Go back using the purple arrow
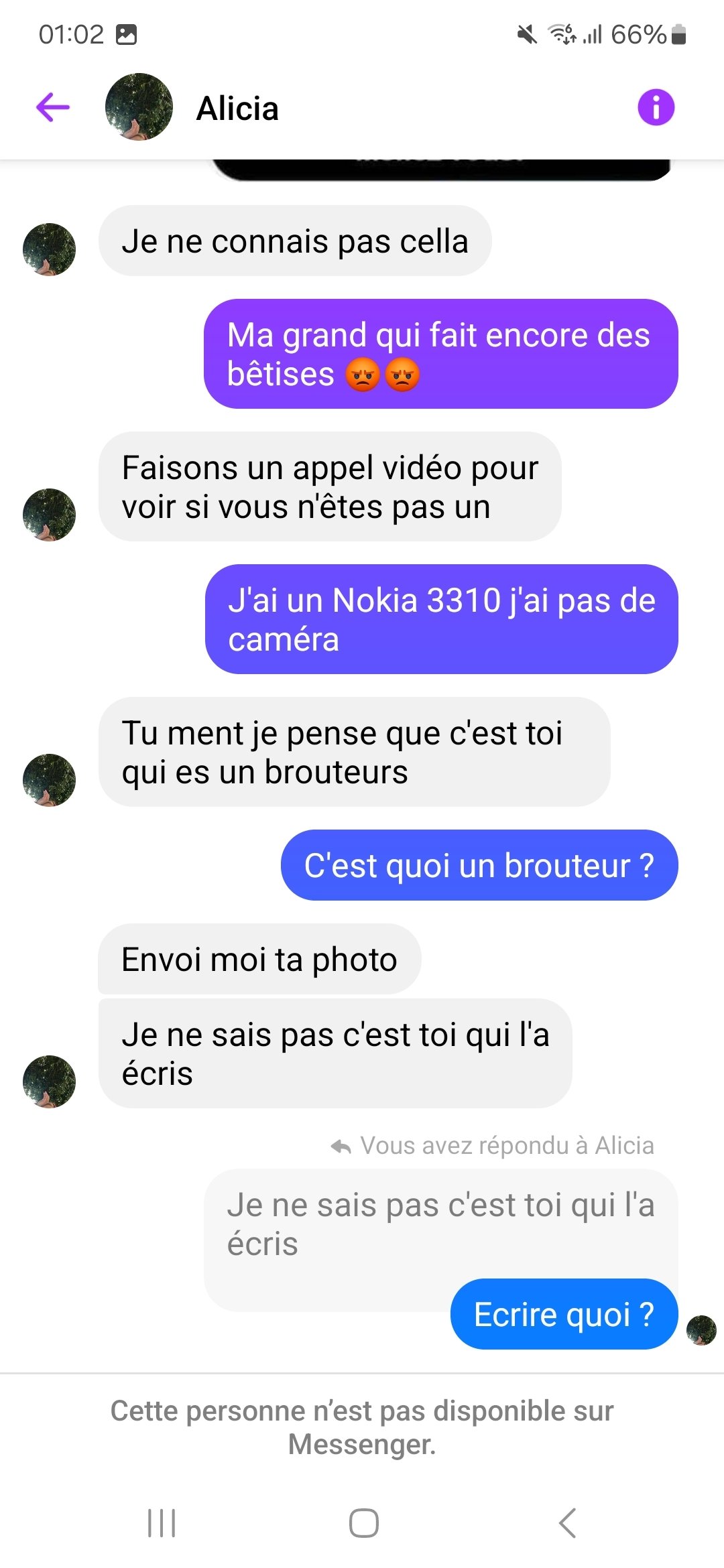This screenshot has width=724, height=1568. [53, 107]
